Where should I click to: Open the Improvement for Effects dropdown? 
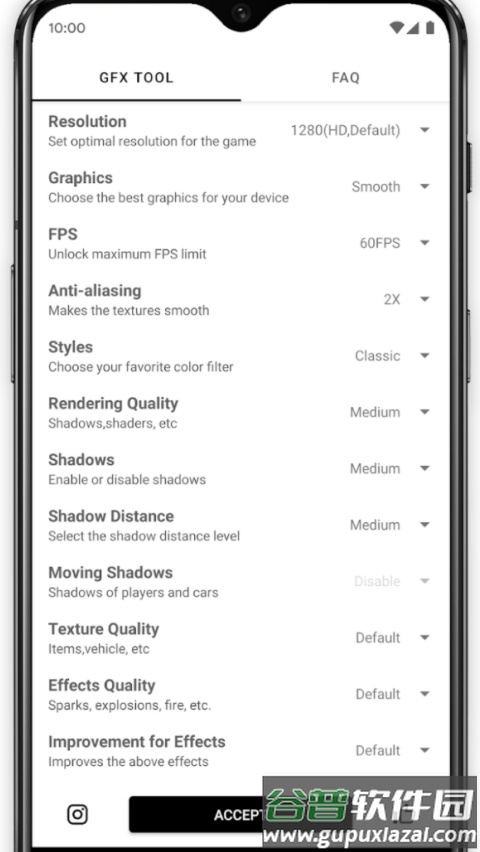pyautogui.click(x=392, y=750)
